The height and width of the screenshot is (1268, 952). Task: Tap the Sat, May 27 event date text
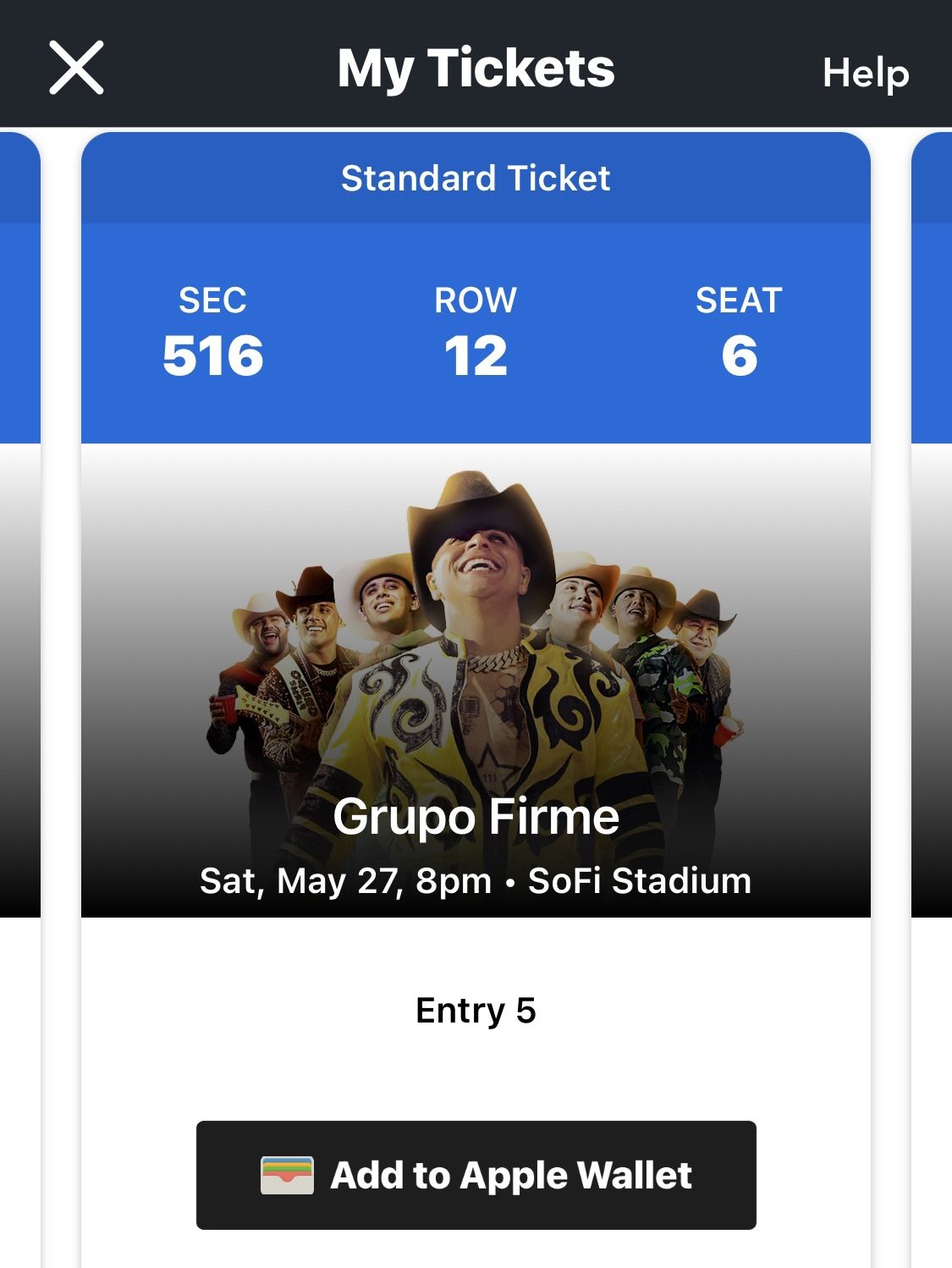coord(342,880)
